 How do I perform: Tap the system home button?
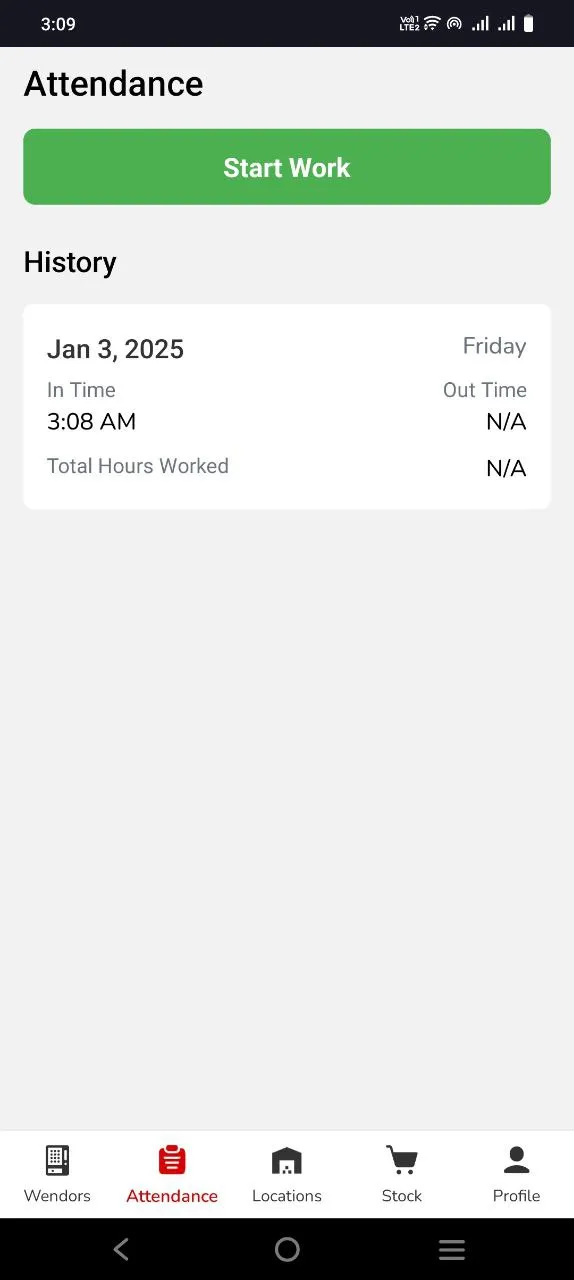(287, 1249)
